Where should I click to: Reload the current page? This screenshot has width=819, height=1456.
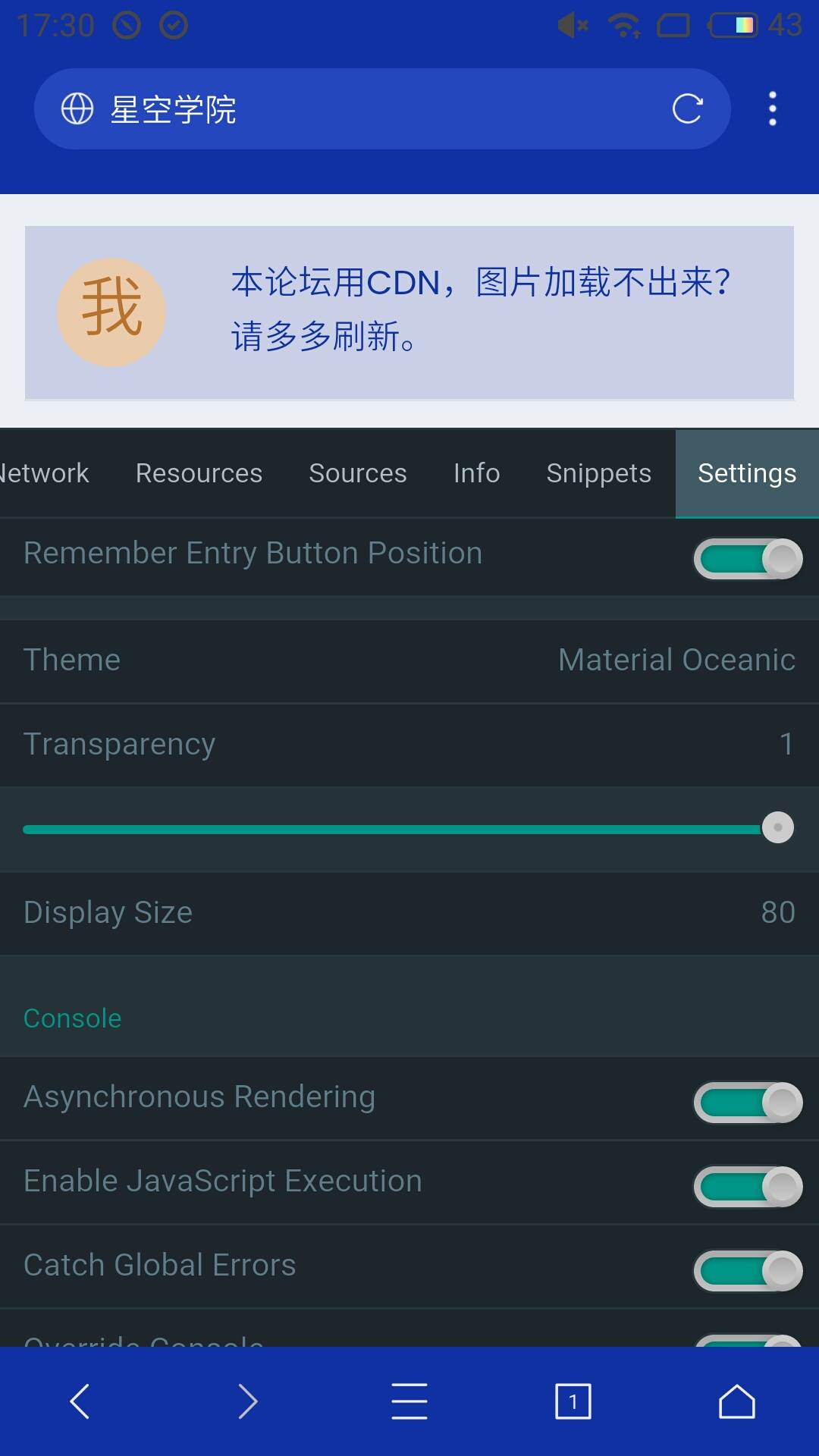686,108
